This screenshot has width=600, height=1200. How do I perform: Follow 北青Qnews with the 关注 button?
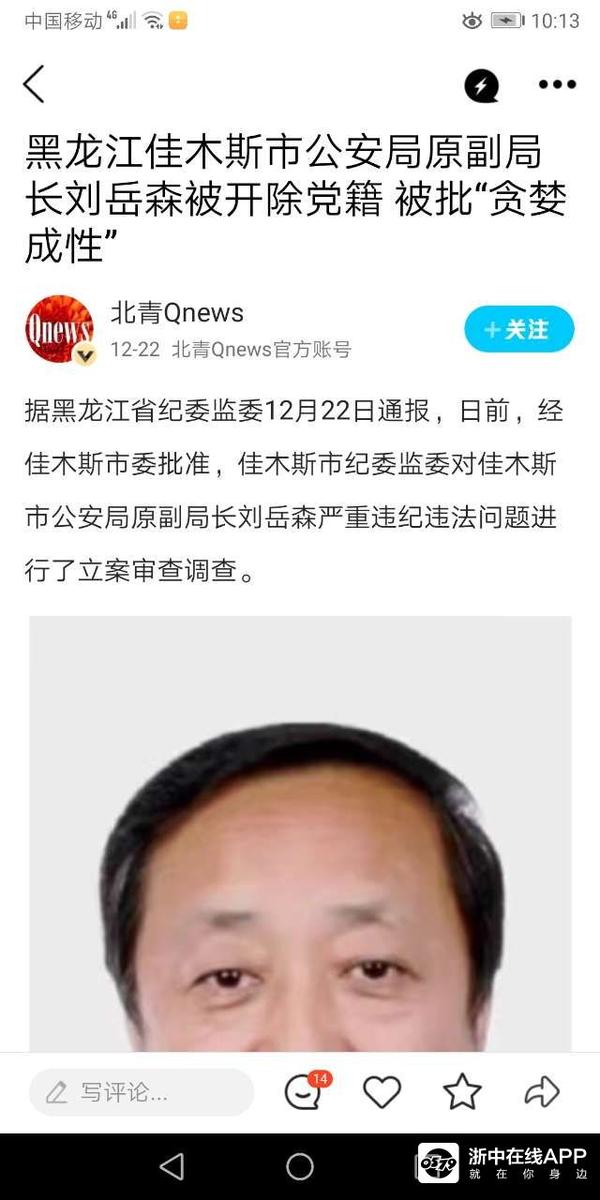(519, 329)
